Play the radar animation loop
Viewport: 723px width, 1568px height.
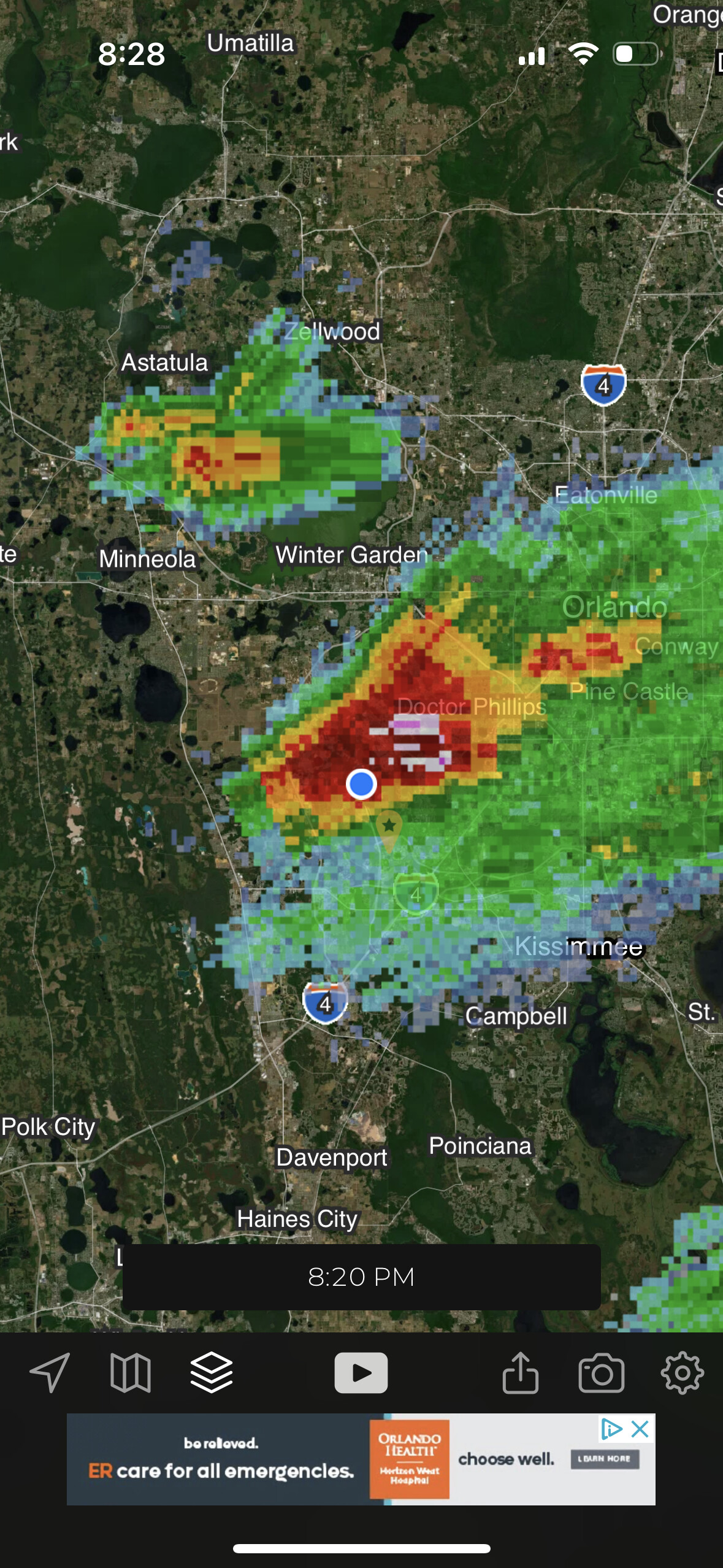click(361, 1373)
